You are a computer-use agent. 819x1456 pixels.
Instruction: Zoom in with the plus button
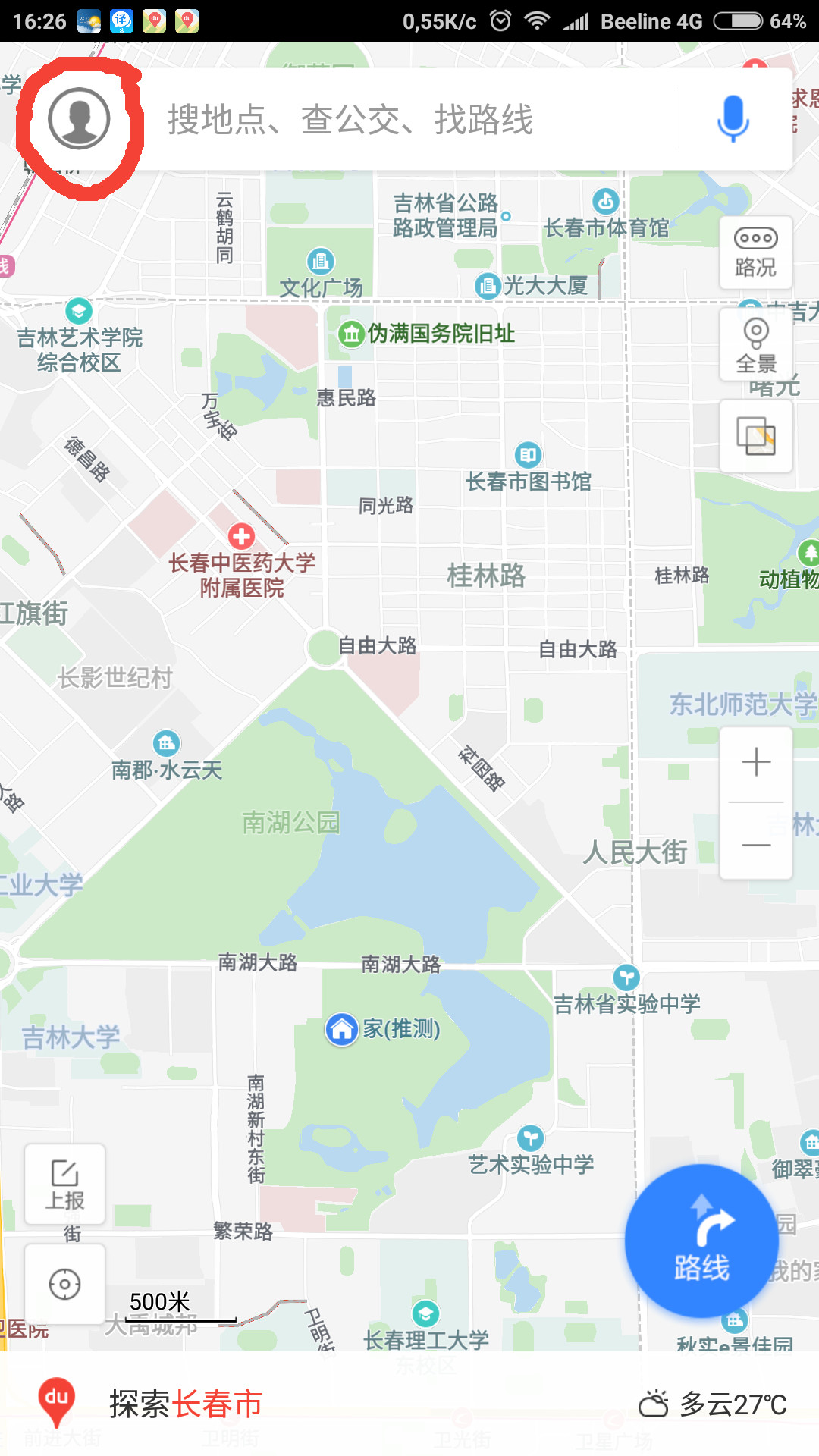pos(755,762)
